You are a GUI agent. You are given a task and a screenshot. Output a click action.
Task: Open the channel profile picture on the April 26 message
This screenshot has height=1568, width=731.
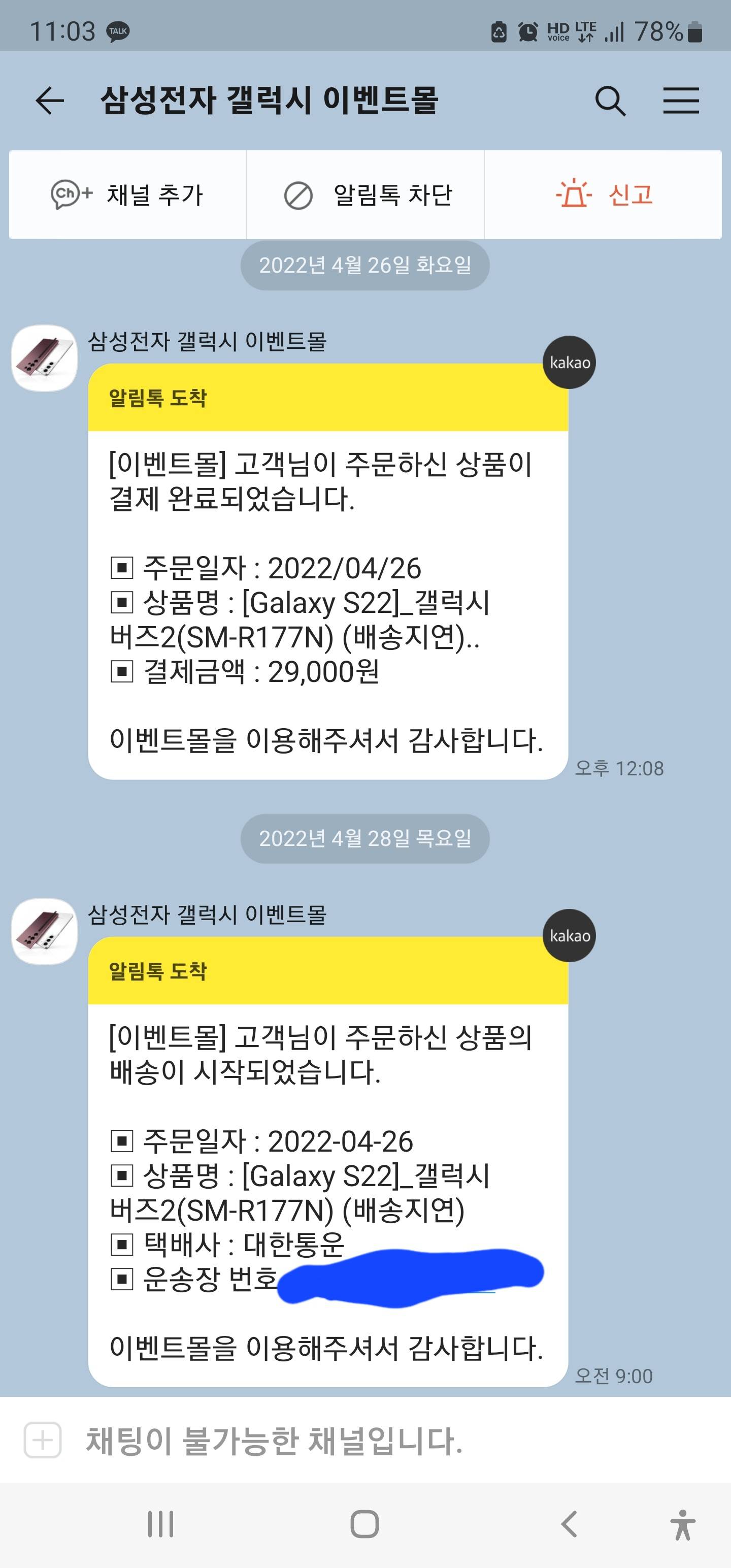(45, 358)
